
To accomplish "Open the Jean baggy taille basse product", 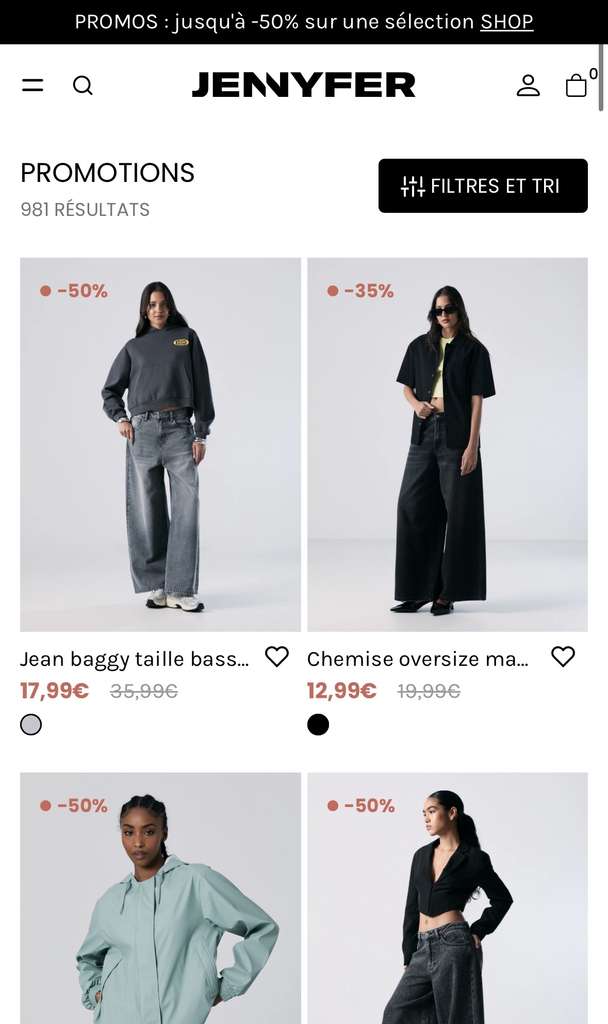I will coord(160,445).
